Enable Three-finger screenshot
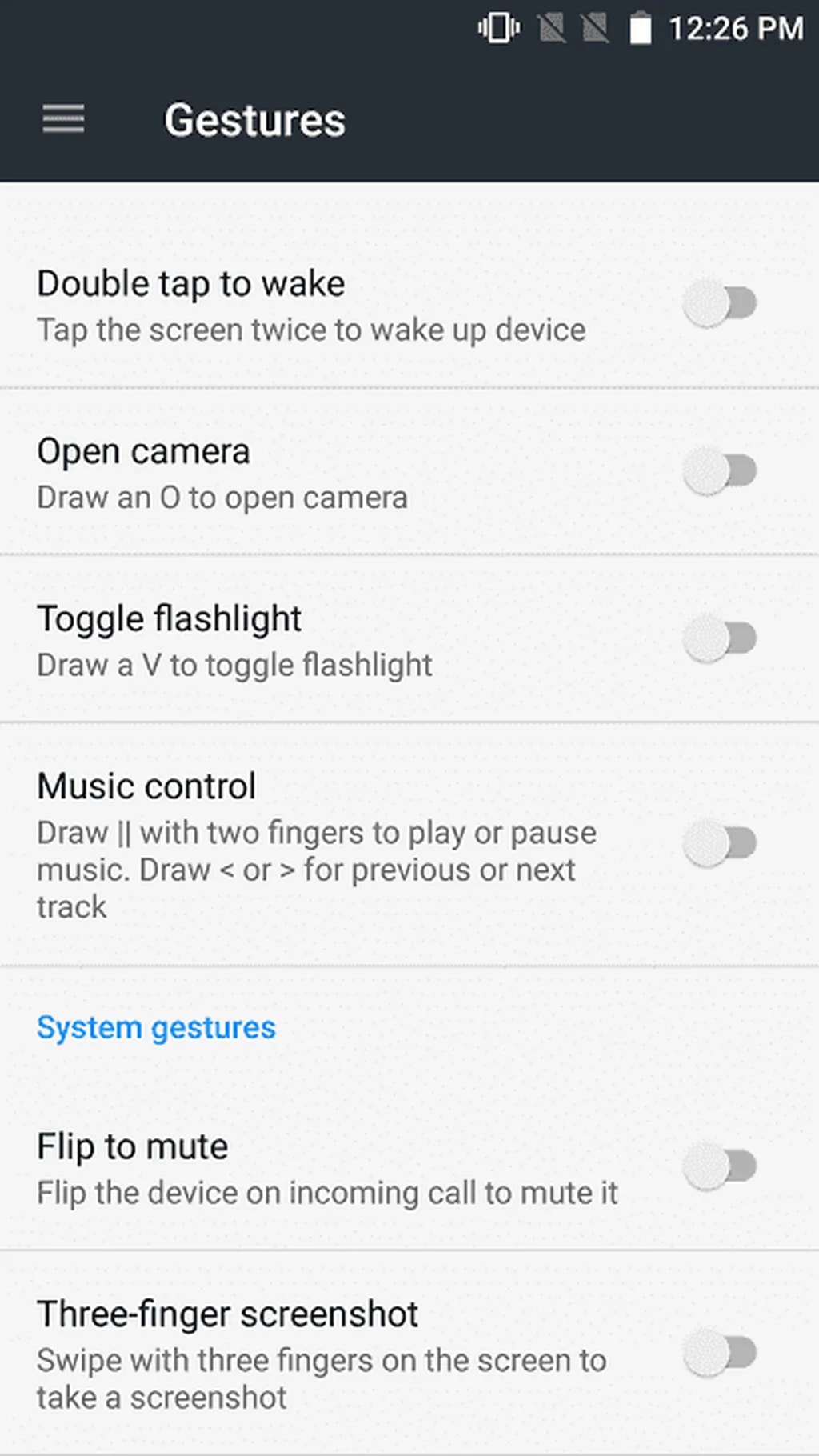This screenshot has width=819, height=1456. [x=719, y=1353]
